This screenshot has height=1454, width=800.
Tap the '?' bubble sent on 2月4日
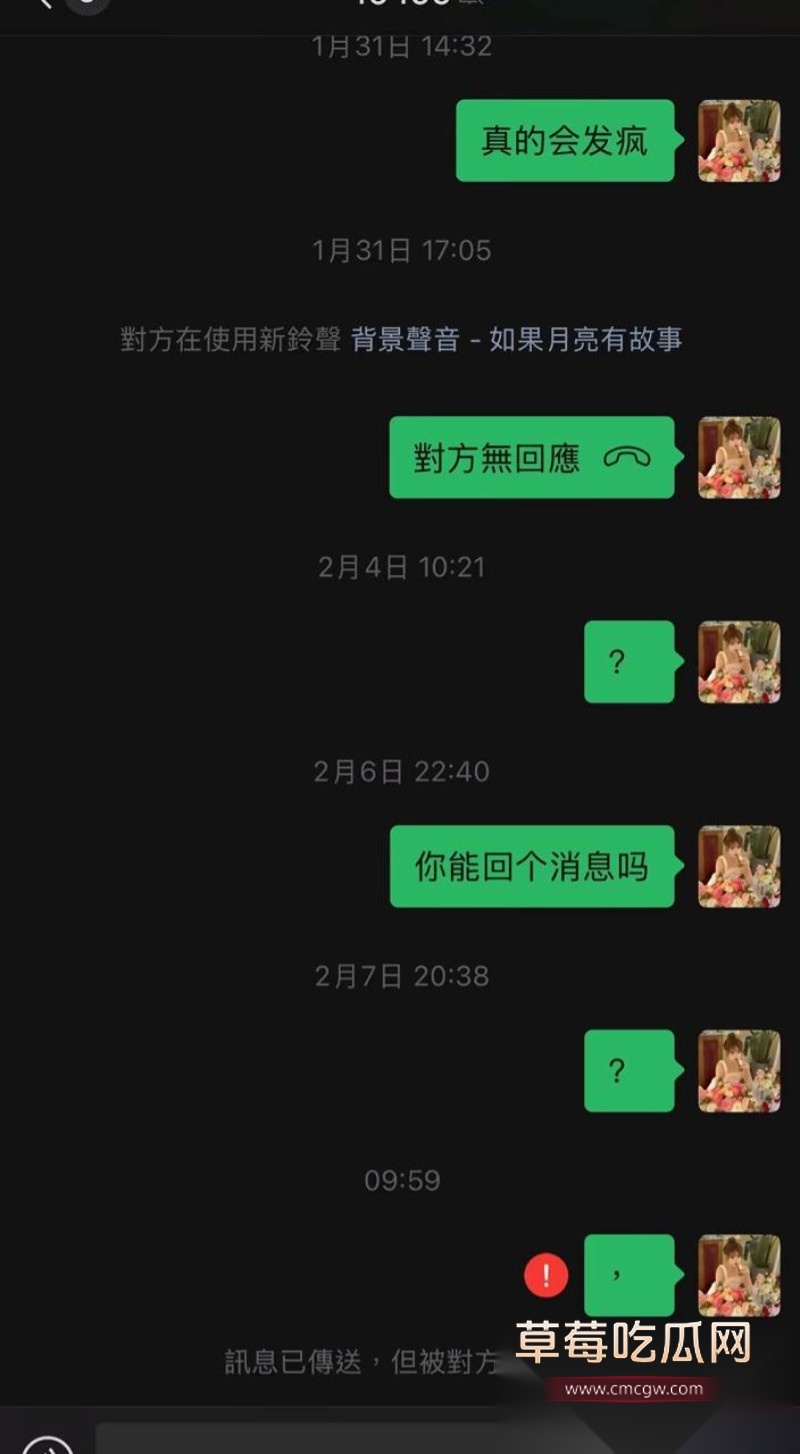pyautogui.click(x=628, y=663)
